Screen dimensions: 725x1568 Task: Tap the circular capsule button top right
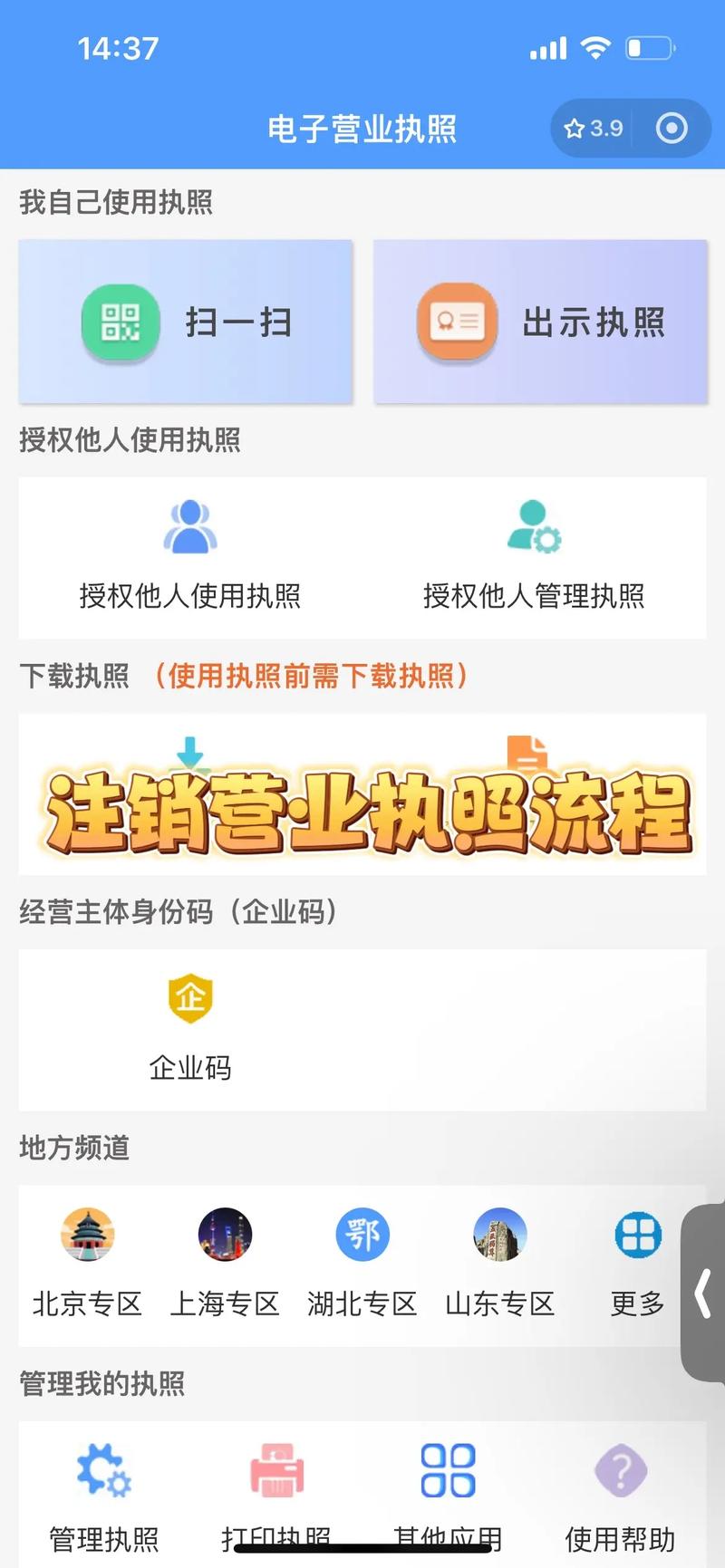pos(672,128)
